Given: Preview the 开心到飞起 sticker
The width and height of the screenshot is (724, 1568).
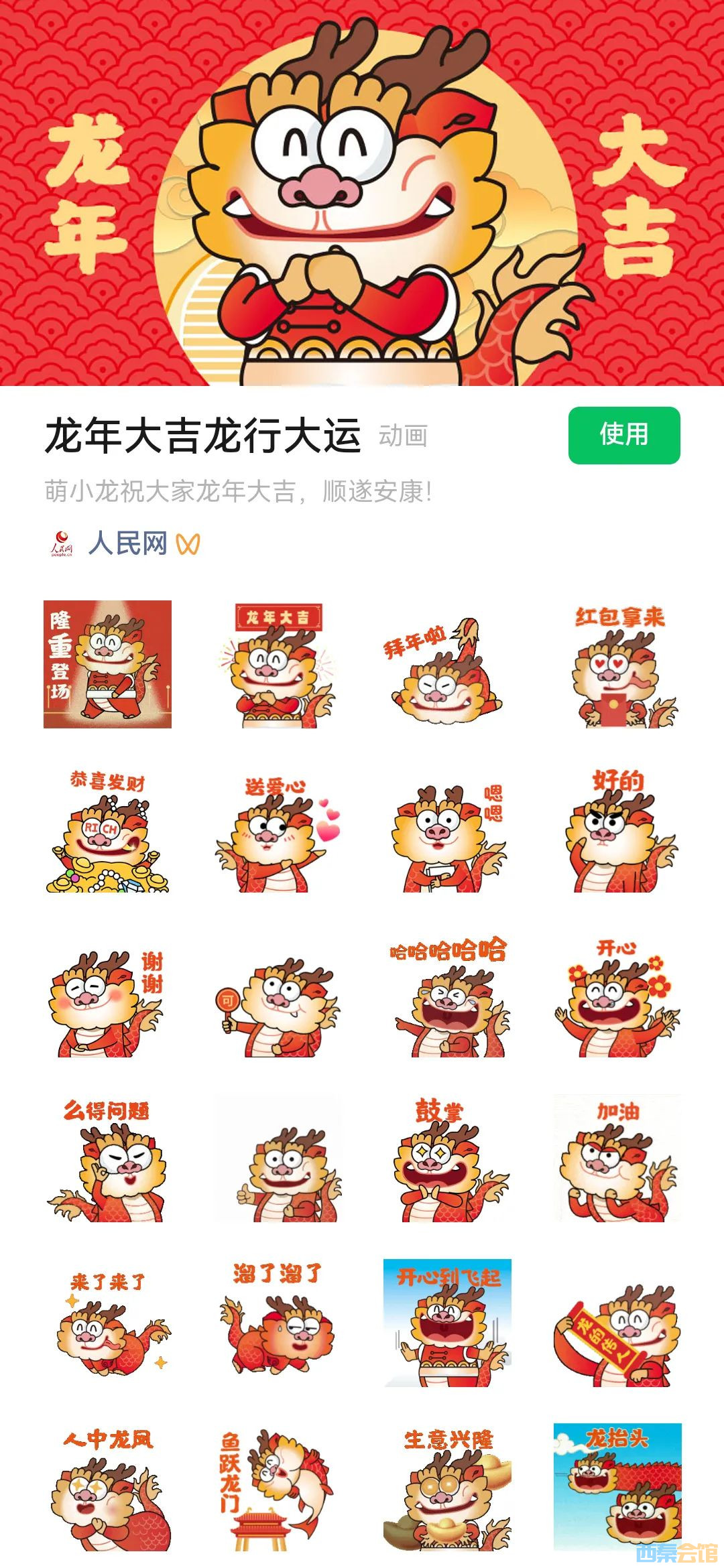Looking at the screenshot, I should point(447,1322).
